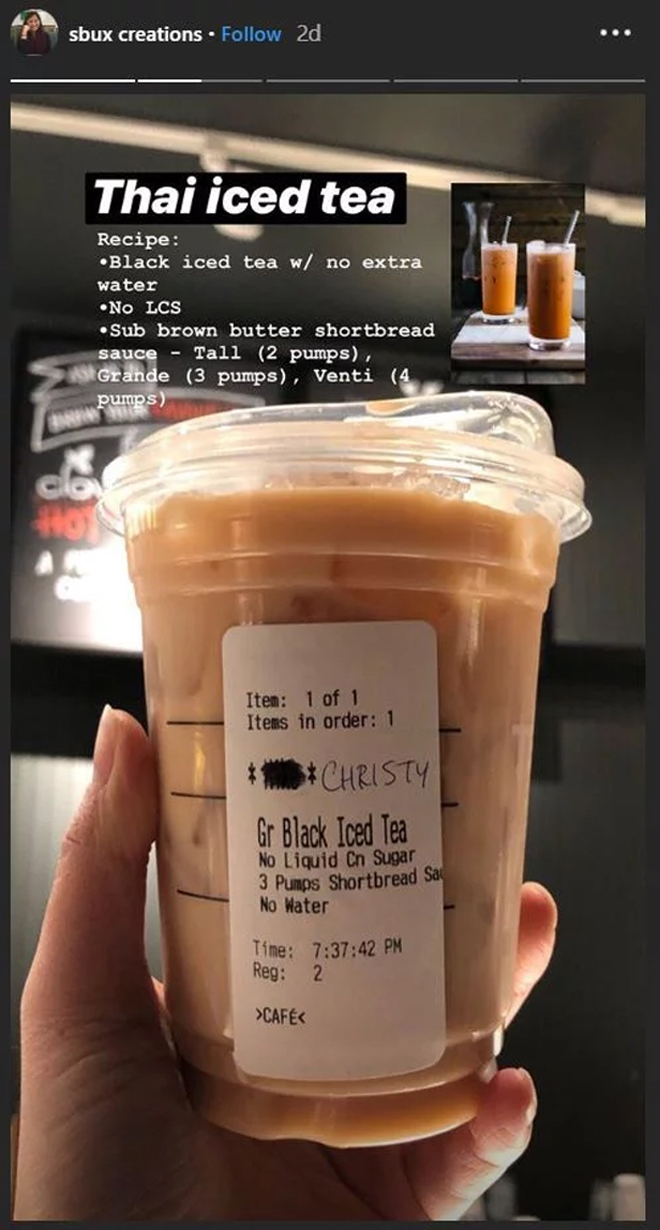660x1230 pixels.
Task: Open sbux creations profile picture
Action: point(33,34)
